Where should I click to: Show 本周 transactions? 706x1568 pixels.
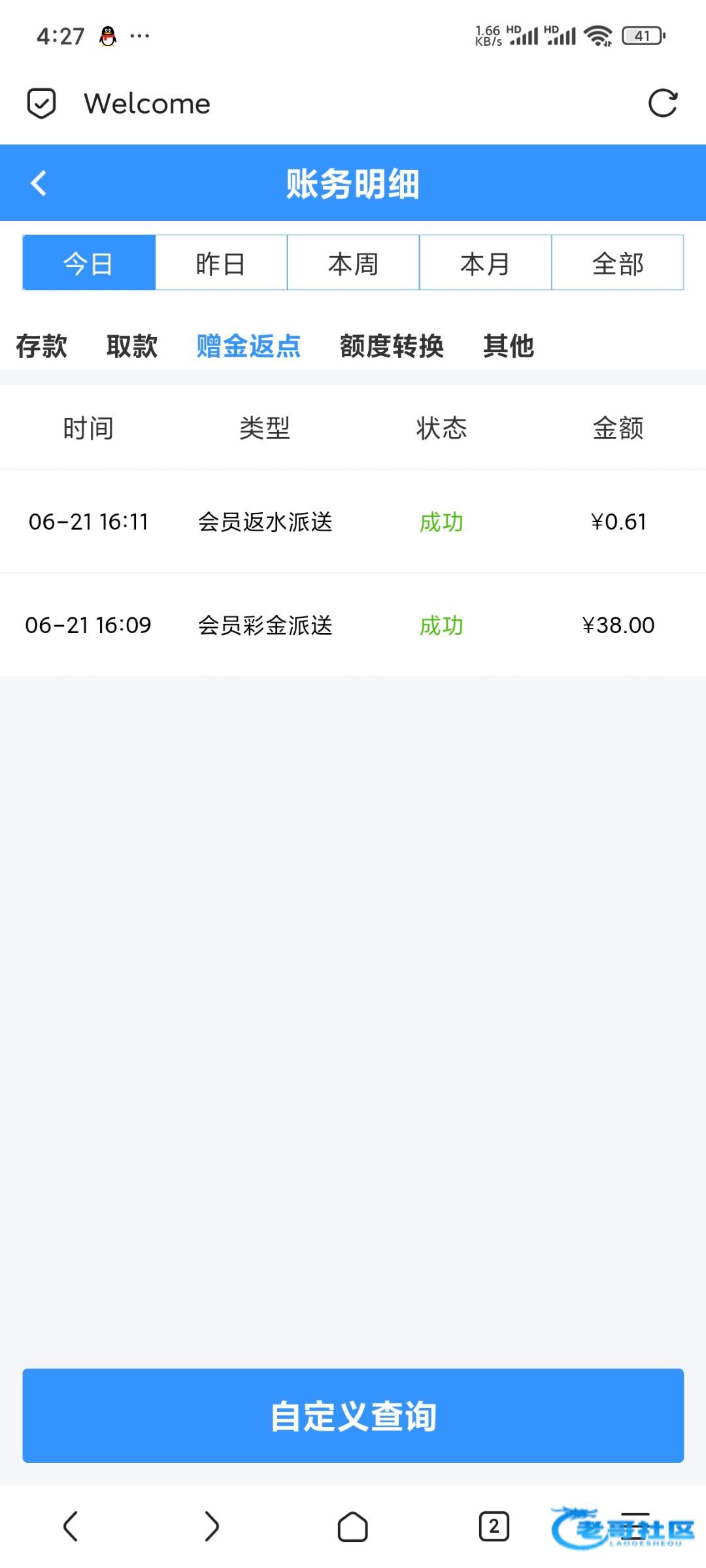(x=353, y=263)
